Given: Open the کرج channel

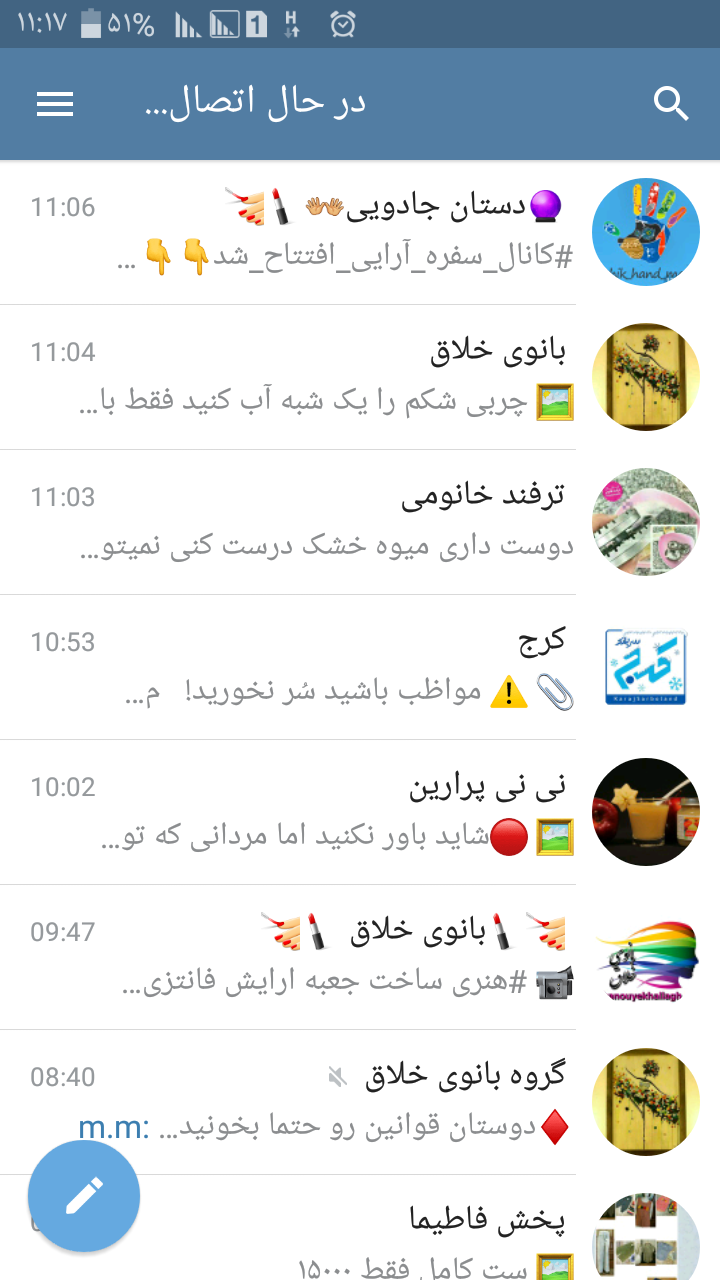Looking at the screenshot, I should point(360,667).
